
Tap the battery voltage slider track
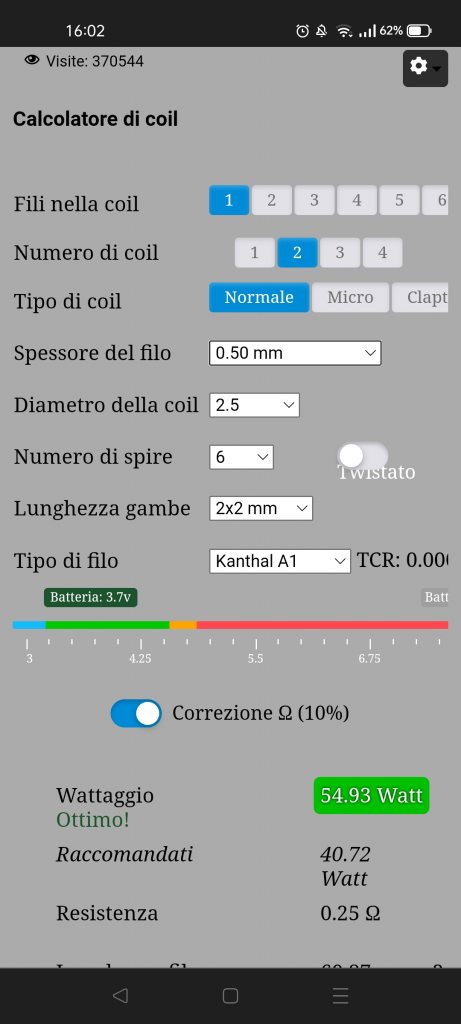point(230,625)
